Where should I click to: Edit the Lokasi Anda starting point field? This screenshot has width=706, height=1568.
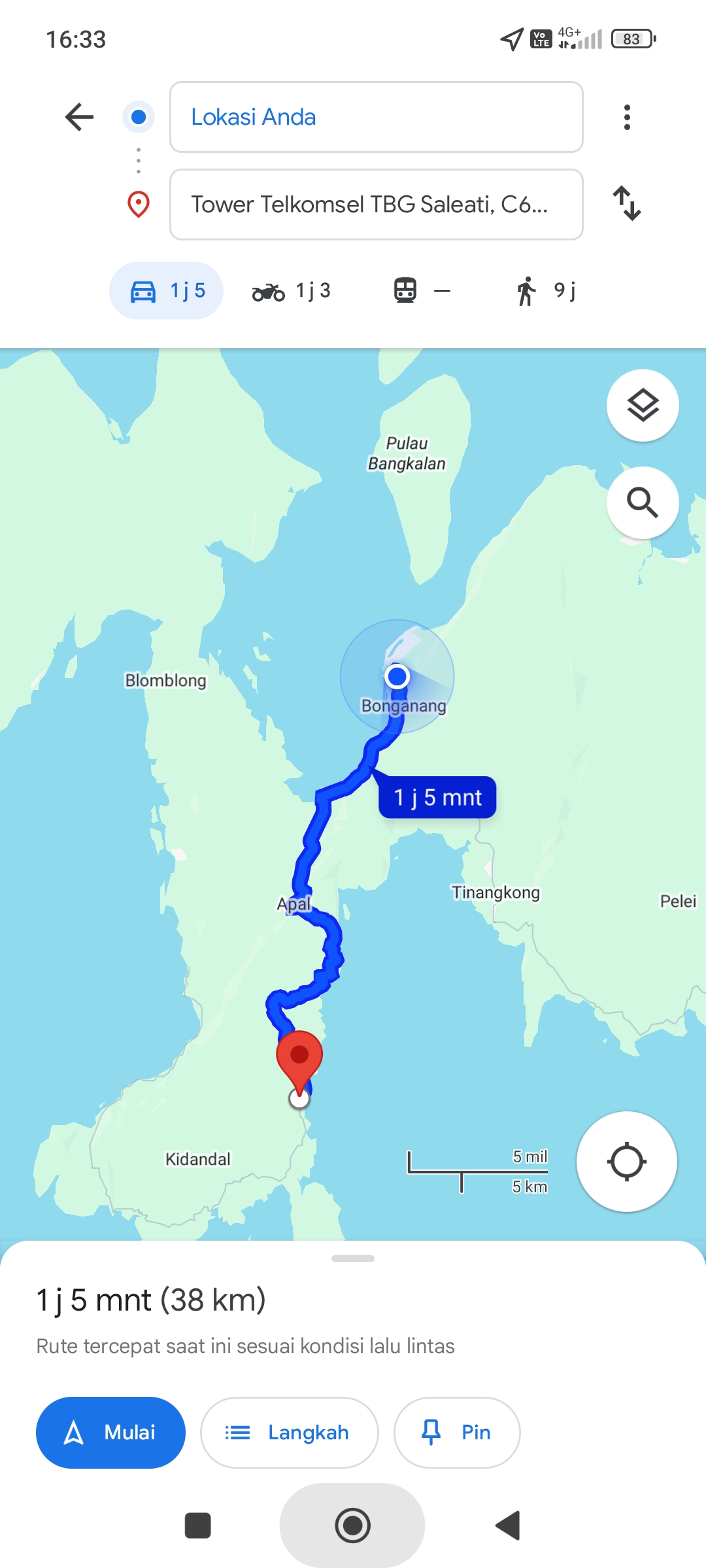pos(376,117)
